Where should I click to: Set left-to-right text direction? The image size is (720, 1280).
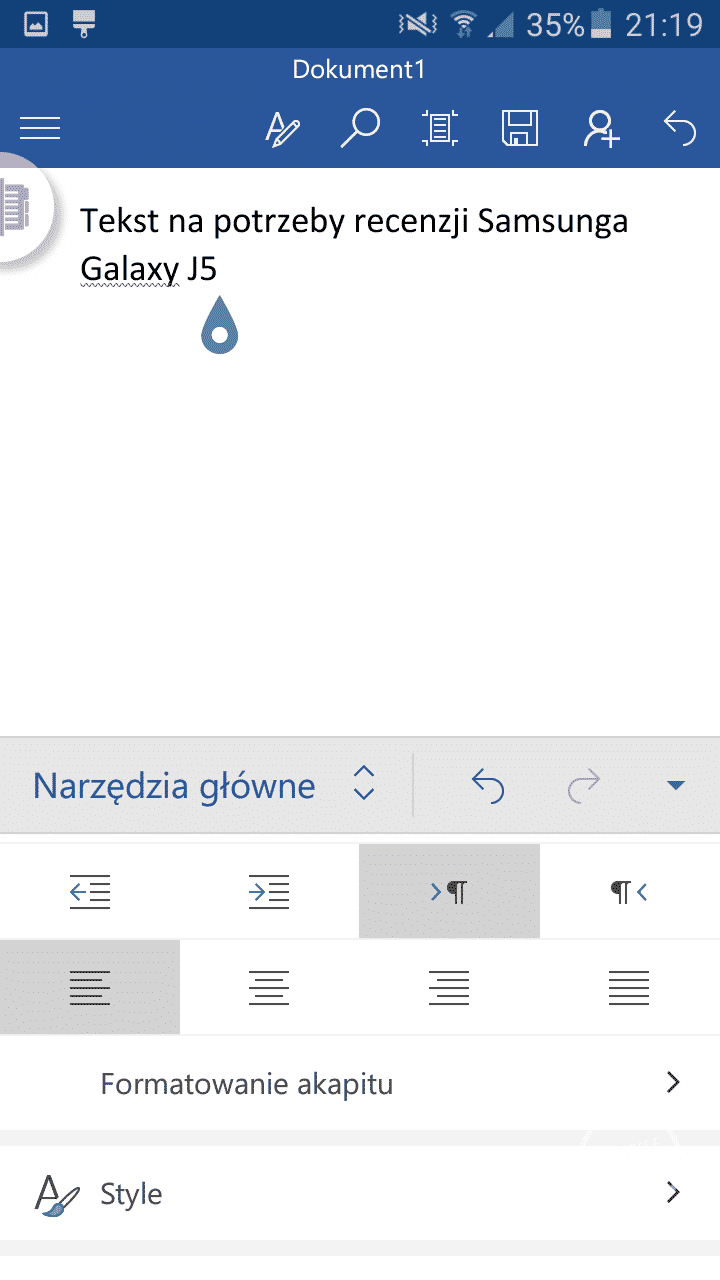449,891
